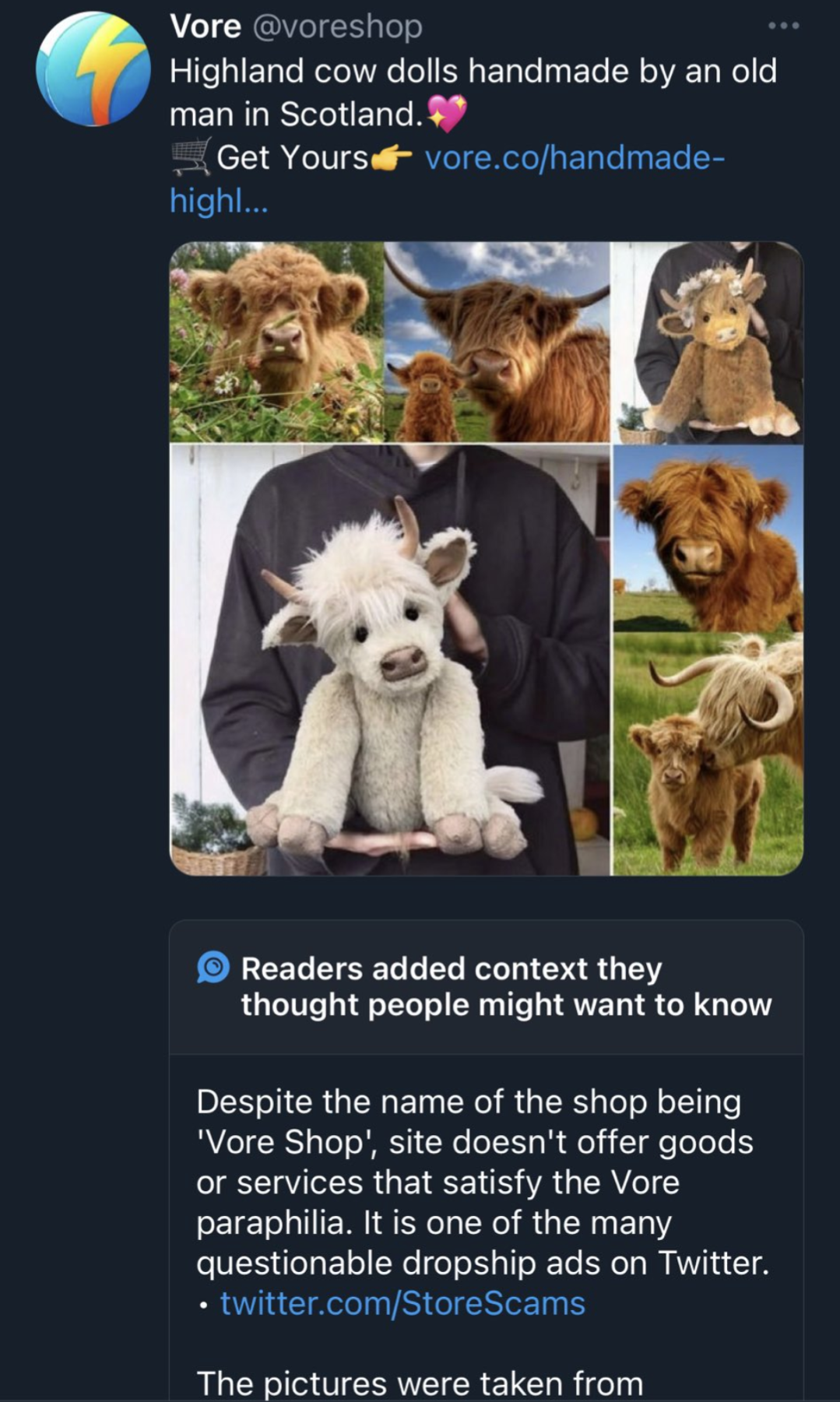Open the @voreshop handle profile
This screenshot has width=840, height=1402.
(x=337, y=26)
